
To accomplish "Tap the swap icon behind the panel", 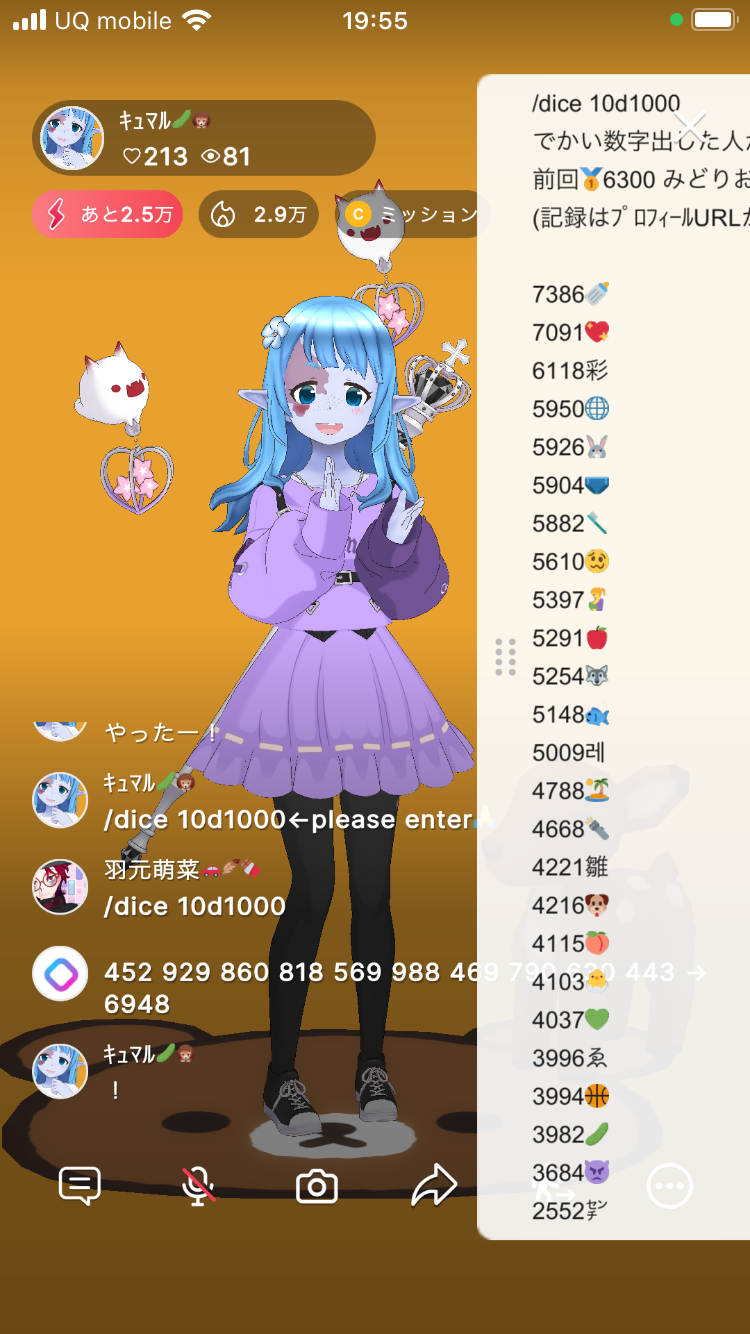I will [x=552, y=1188].
